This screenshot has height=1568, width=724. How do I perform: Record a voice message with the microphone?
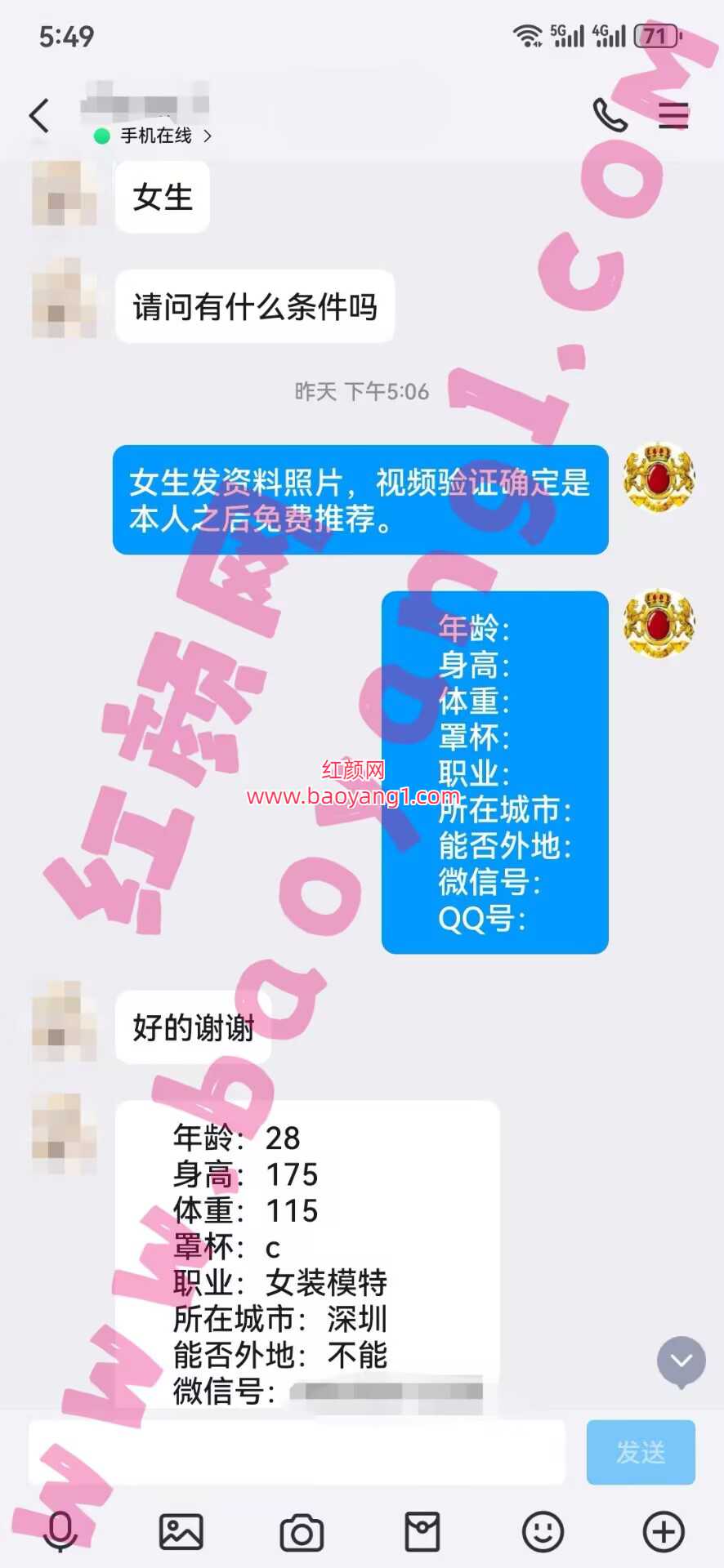pyautogui.click(x=60, y=1531)
